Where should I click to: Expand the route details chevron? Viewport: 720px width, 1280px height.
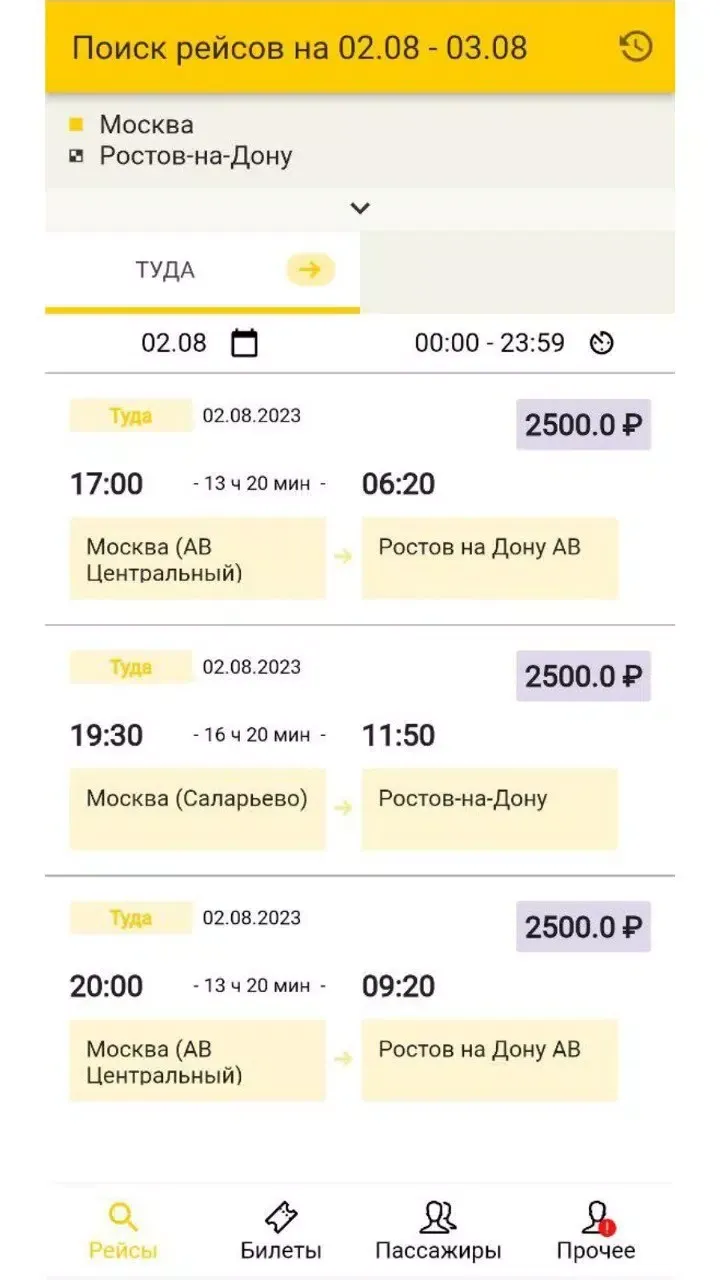tap(360, 209)
